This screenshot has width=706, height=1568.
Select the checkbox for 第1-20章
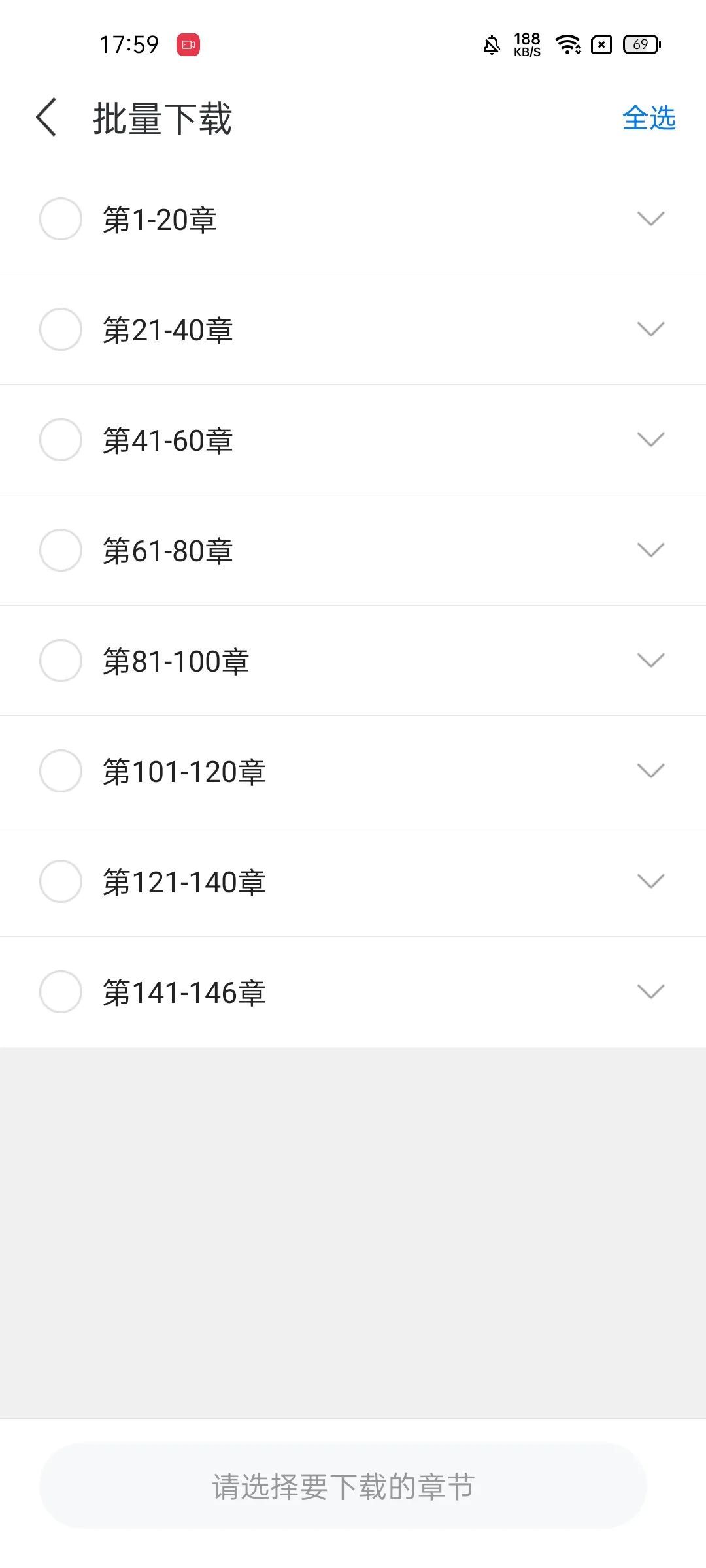point(61,219)
